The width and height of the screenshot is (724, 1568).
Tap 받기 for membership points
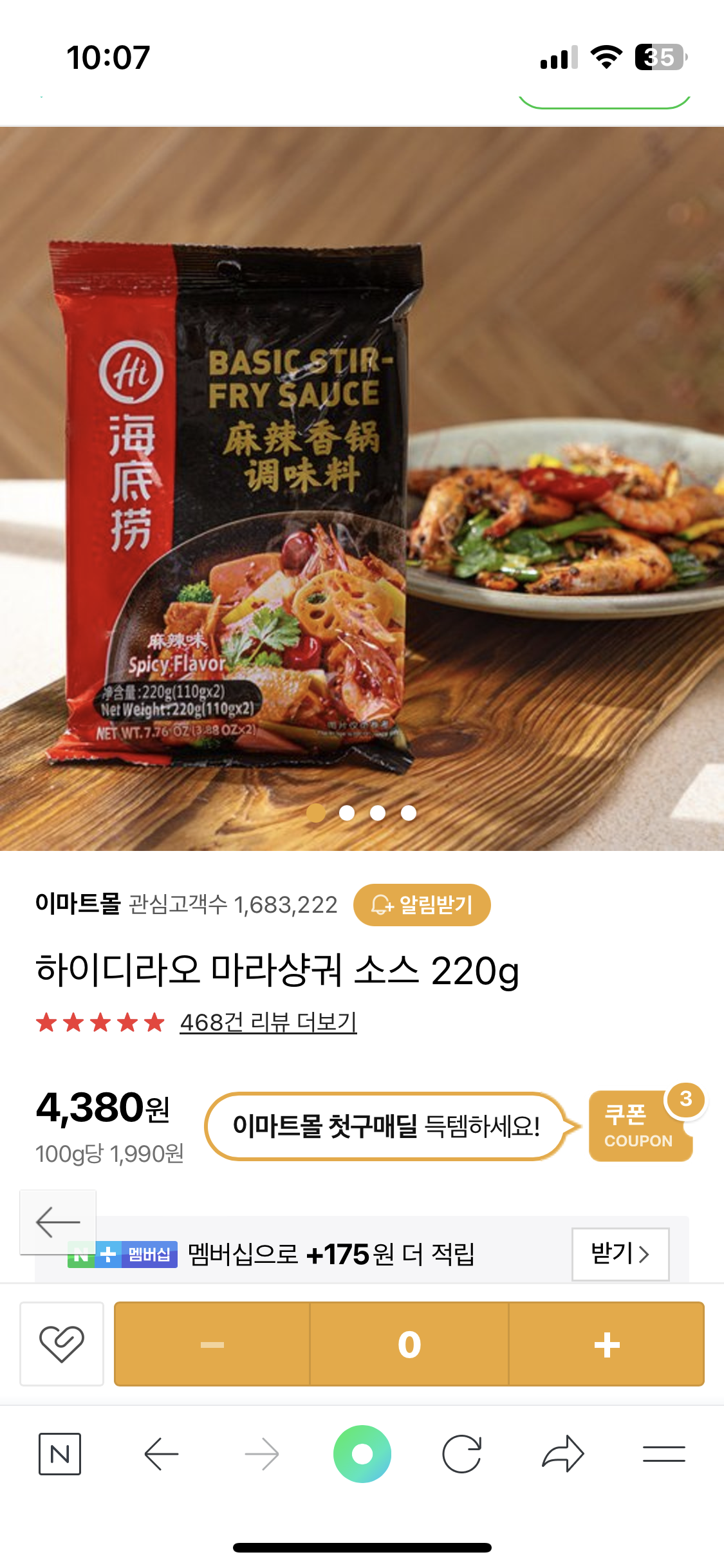click(x=620, y=1253)
